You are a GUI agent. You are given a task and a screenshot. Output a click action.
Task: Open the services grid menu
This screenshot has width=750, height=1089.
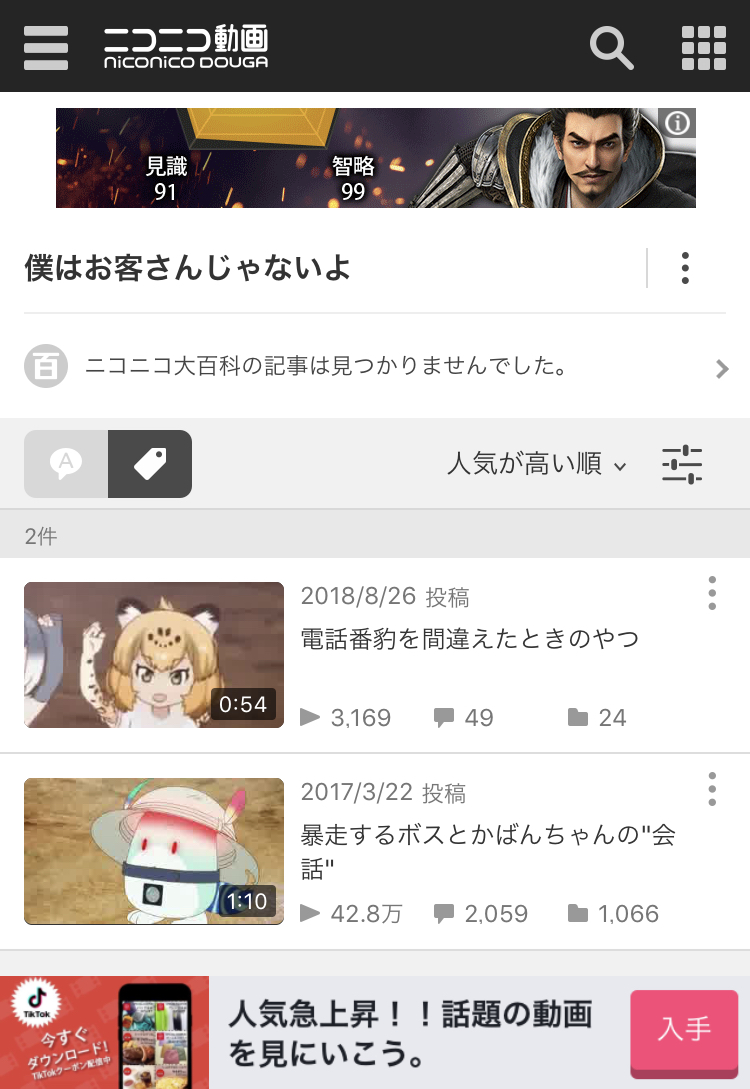703,47
